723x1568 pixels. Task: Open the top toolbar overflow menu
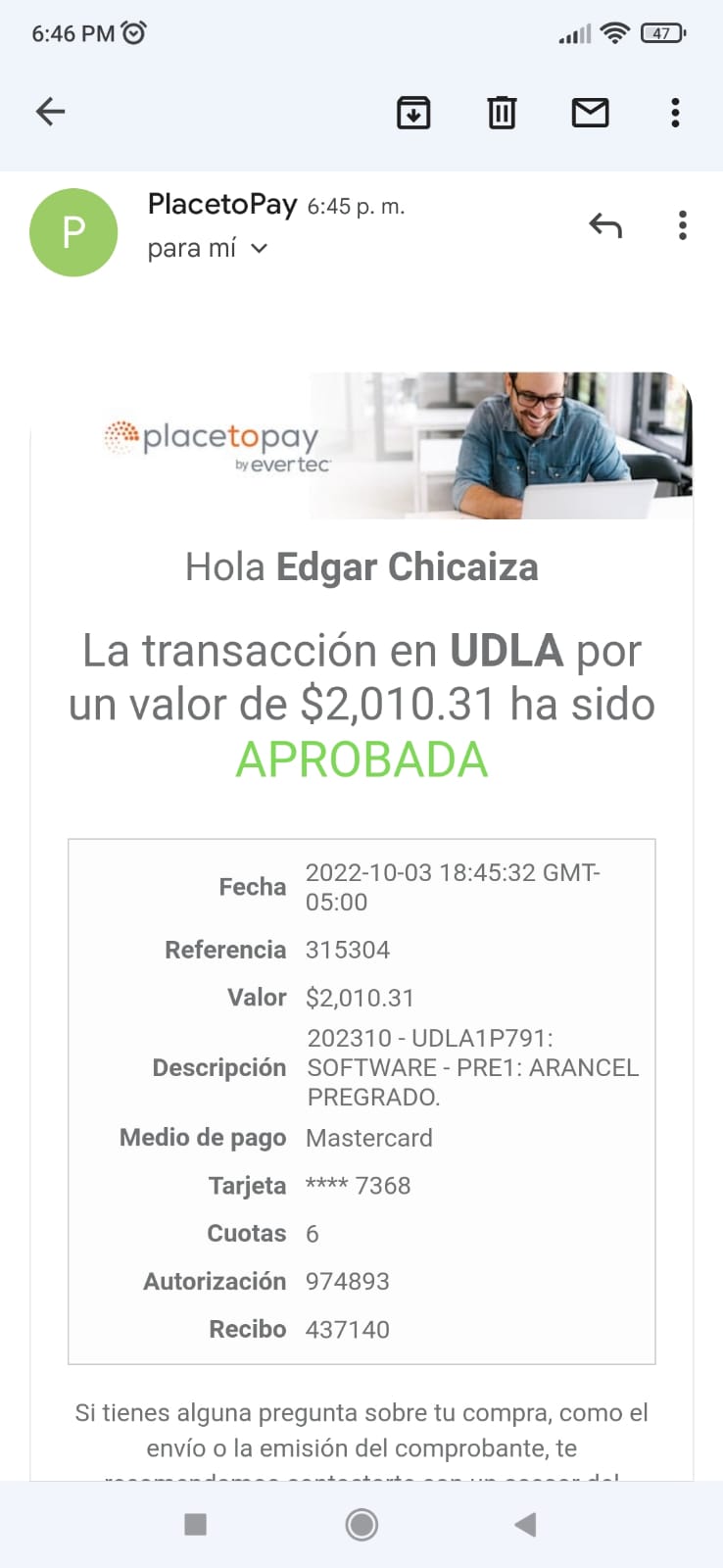pos(675,113)
